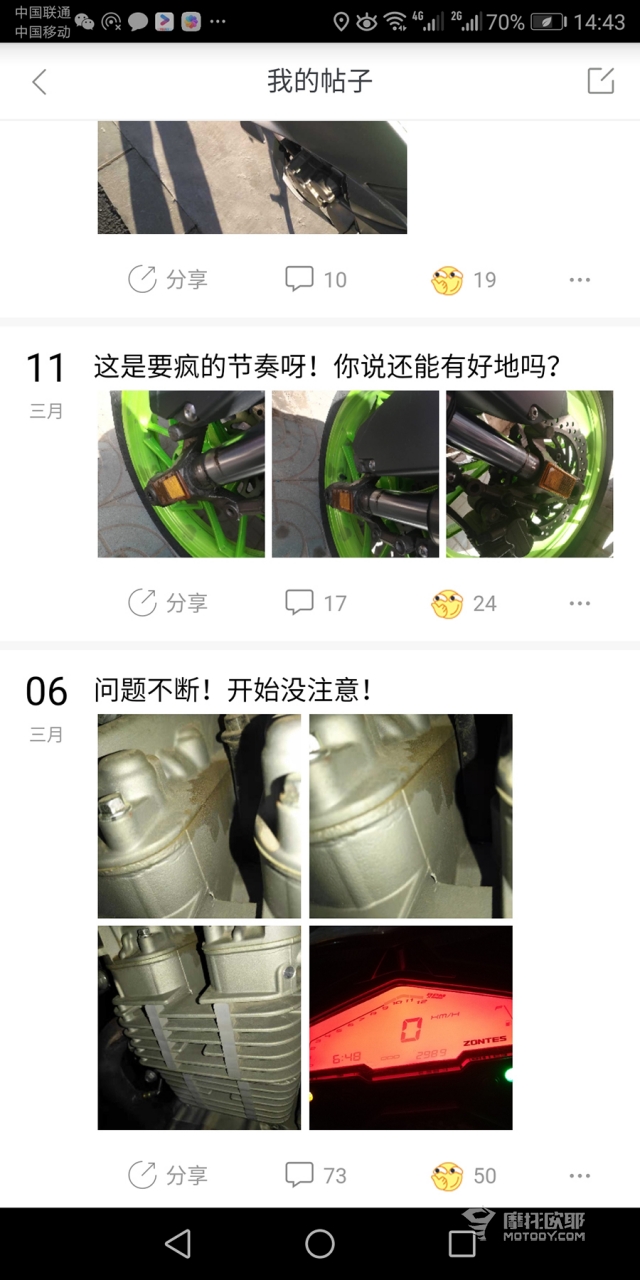Image resolution: width=640 pixels, height=1280 pixels.
Task: View third green wheel photo
Action: (x=529, y=474)
